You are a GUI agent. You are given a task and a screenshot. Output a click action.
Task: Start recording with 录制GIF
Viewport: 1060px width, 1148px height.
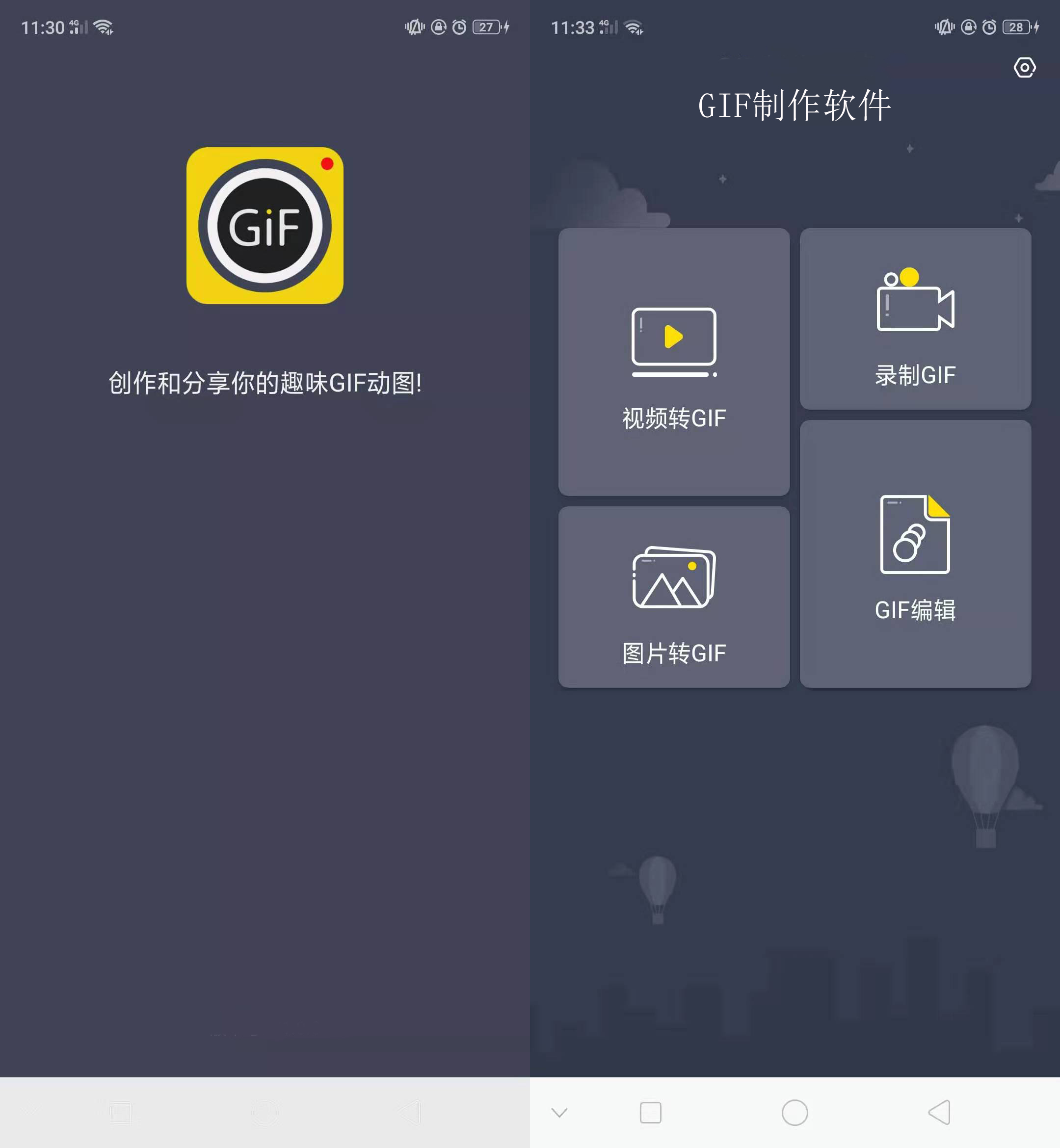pyautogui.click(x=915, y=319)
